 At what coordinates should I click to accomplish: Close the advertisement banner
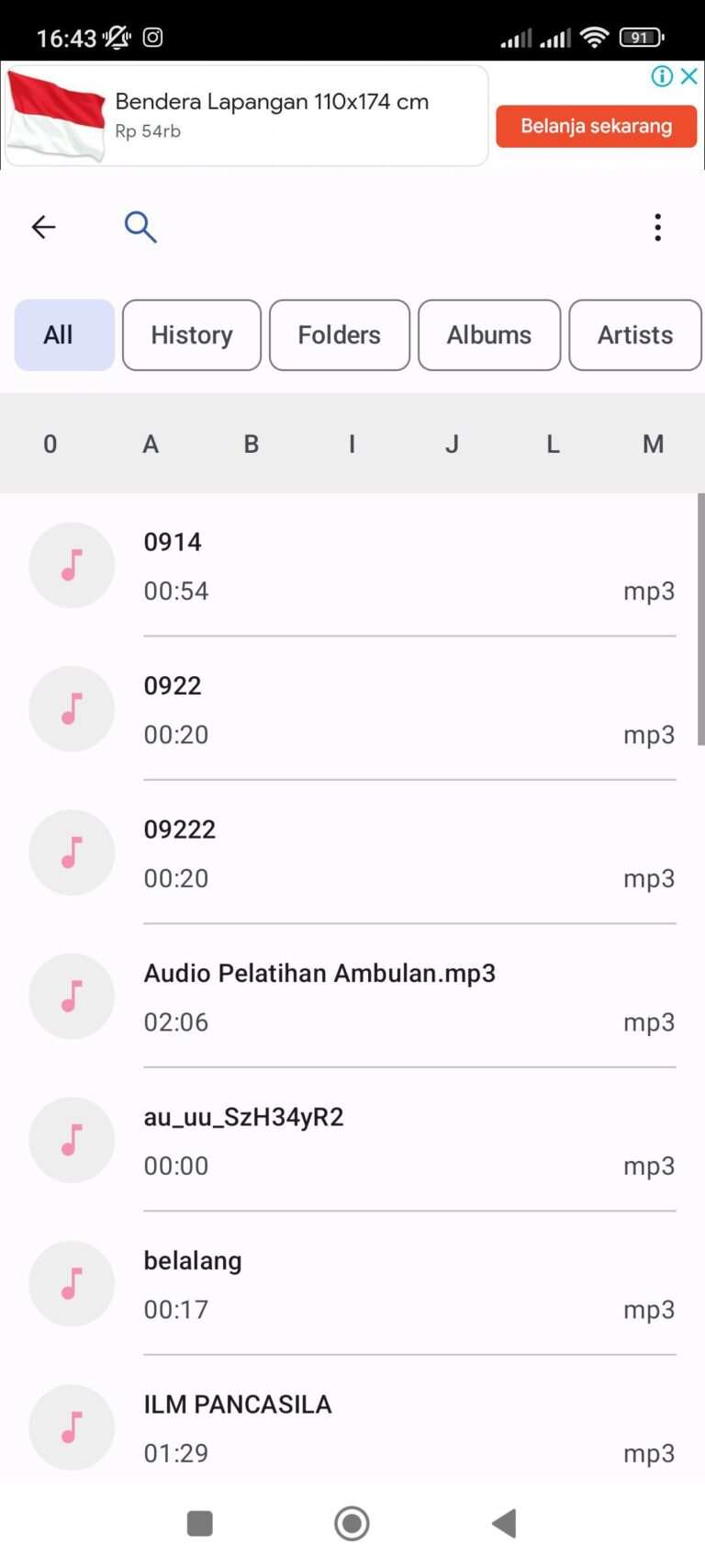pos(689,76)
